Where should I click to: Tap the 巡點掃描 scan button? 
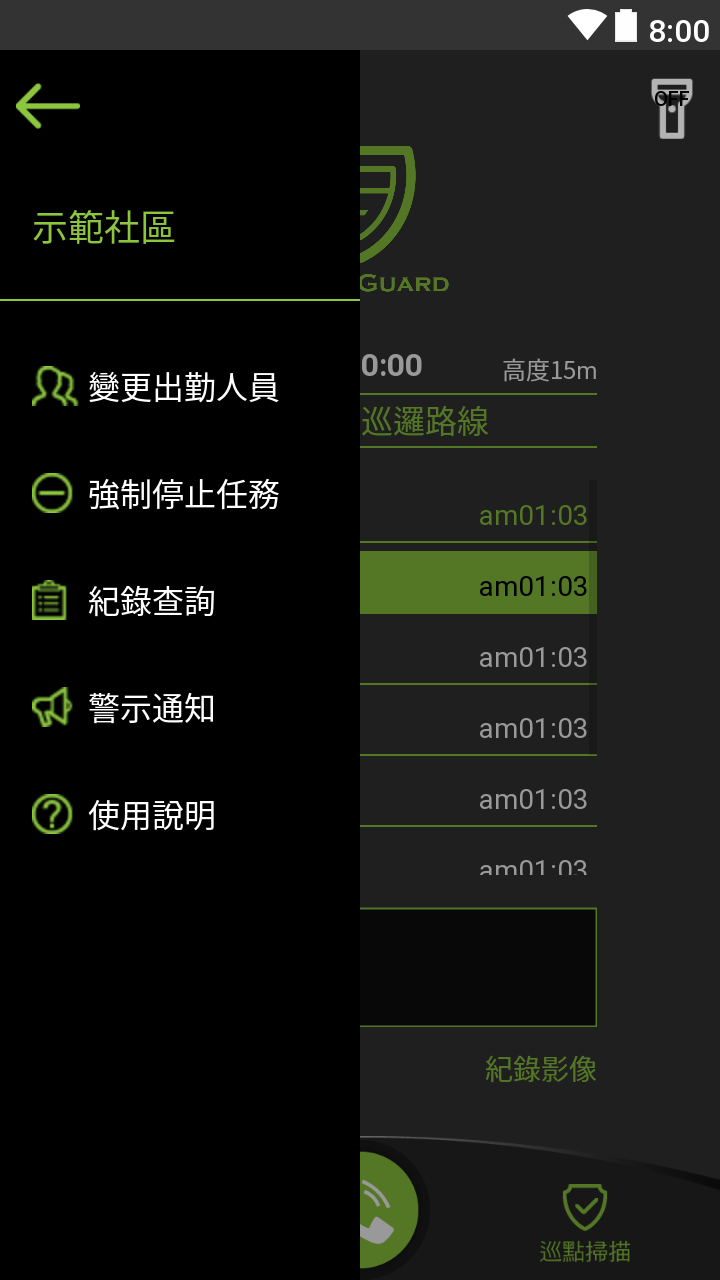[585, 1222]
